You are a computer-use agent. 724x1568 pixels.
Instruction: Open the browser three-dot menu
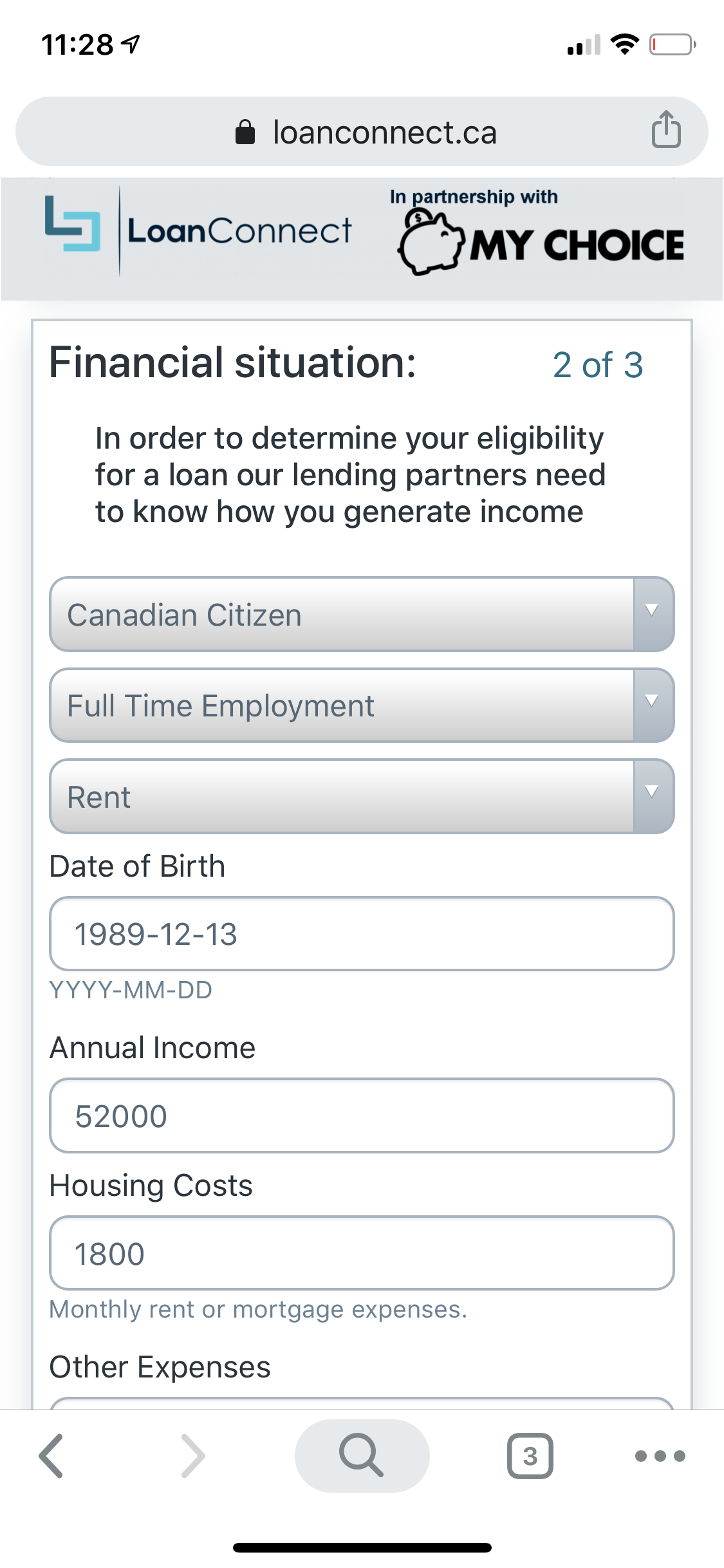[x=660, y=1455]
